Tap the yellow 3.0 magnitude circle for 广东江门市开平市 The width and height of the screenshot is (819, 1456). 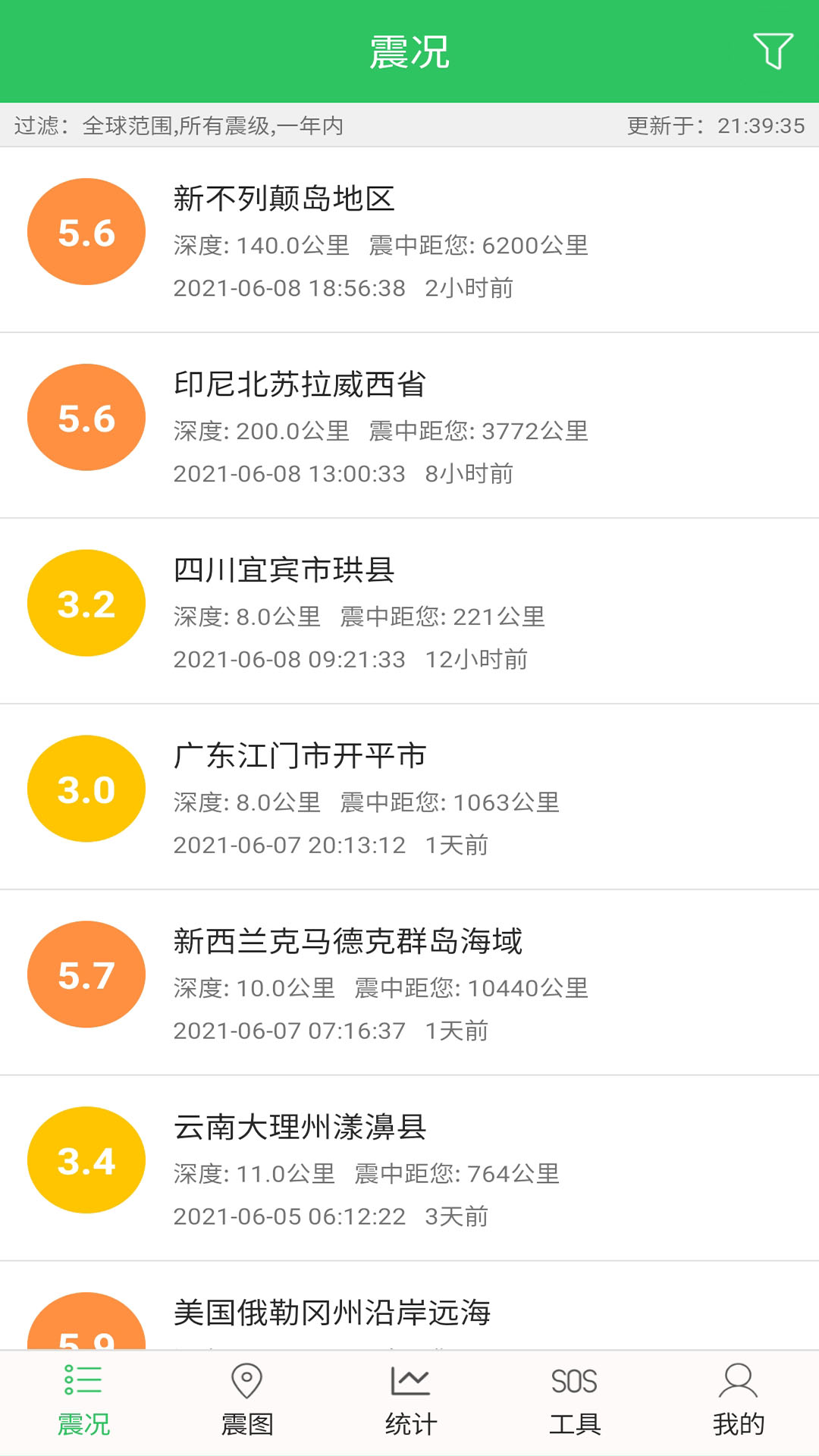coord(86,788)
